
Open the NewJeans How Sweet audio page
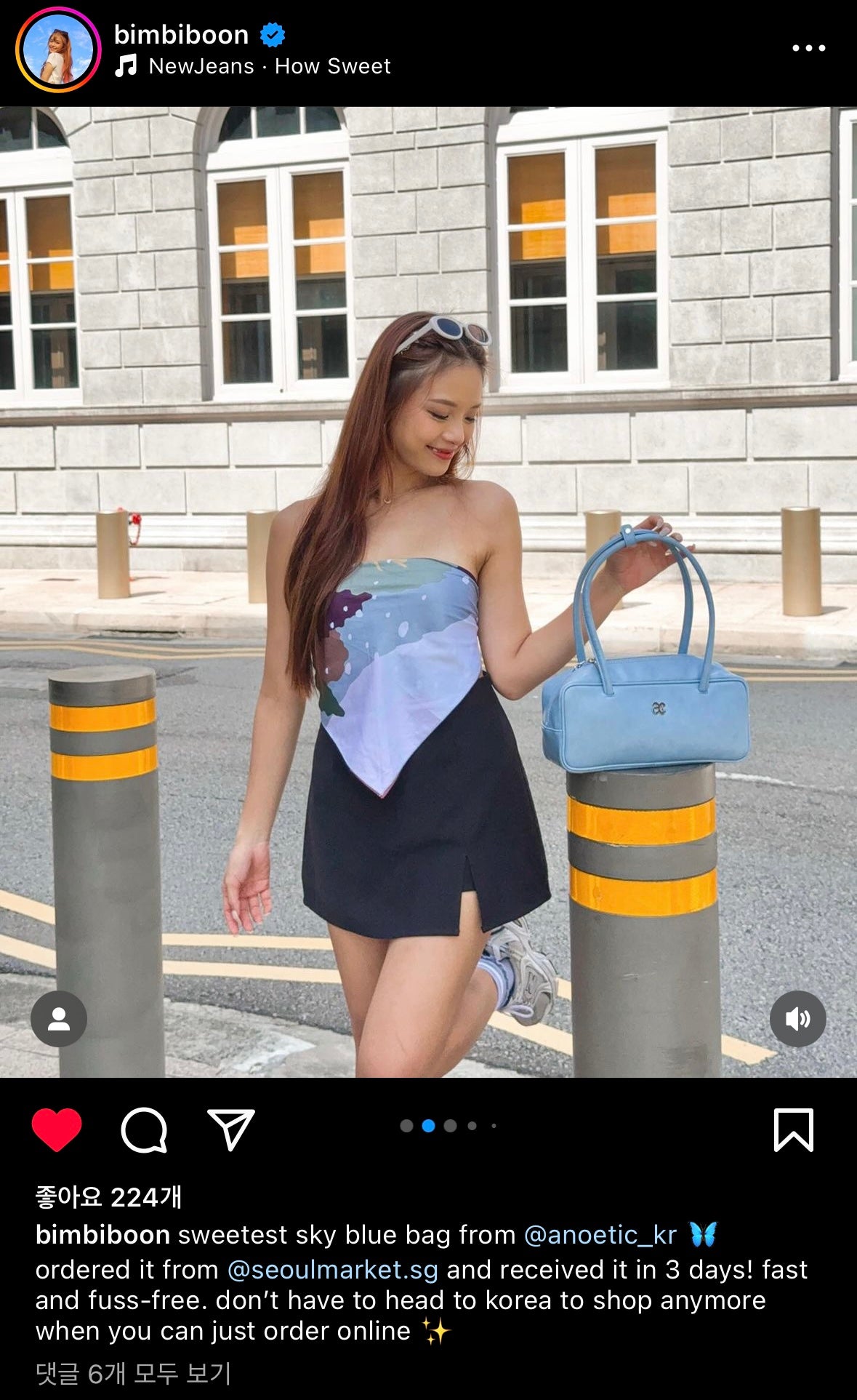269,66
